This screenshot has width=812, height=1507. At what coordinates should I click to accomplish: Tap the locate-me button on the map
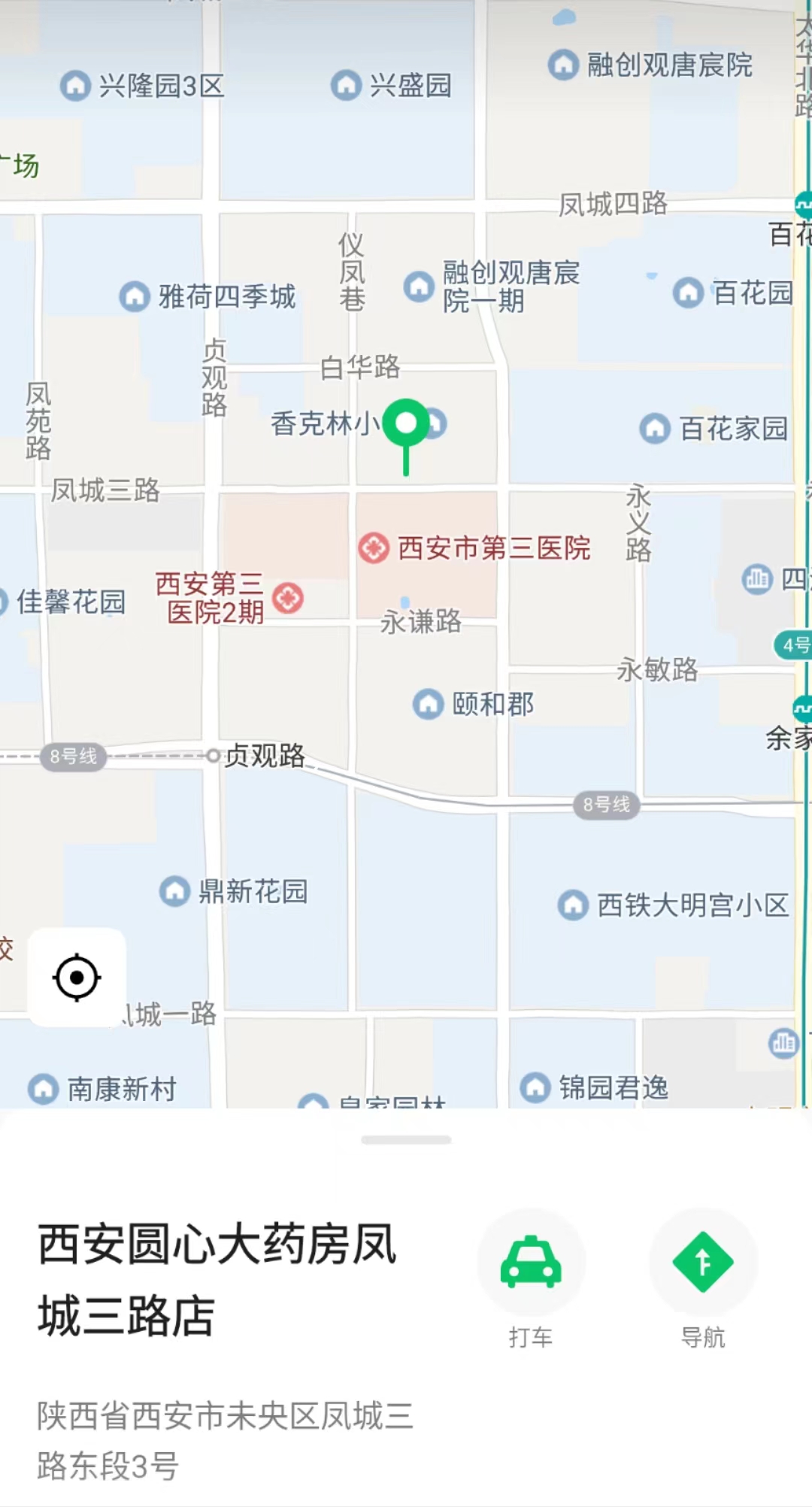click(77, 978)
